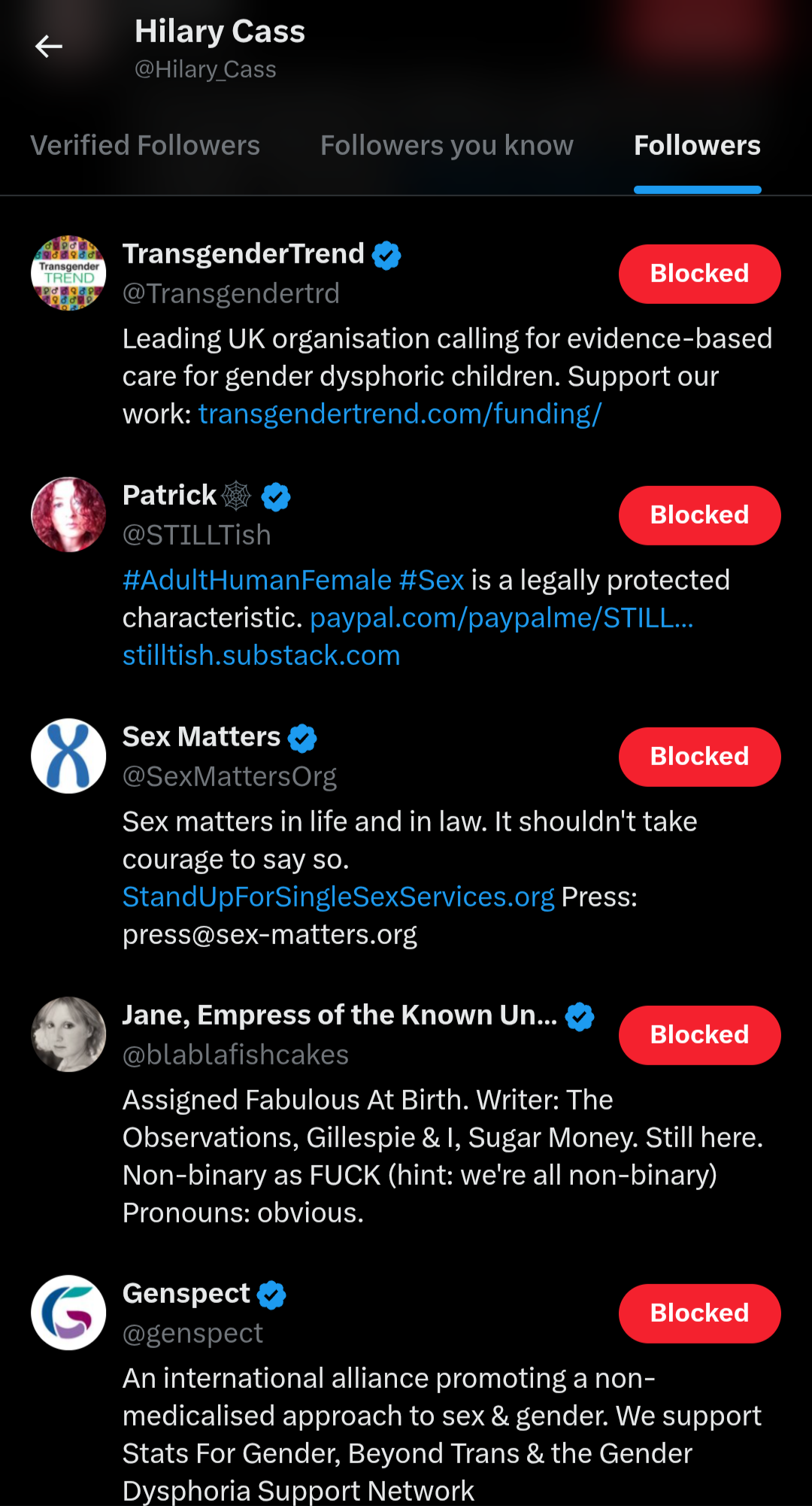Open TransgenderTrend's profile picture
Image resolution: width=812 pixels, height=1506 pixels.
click(68, 272)
